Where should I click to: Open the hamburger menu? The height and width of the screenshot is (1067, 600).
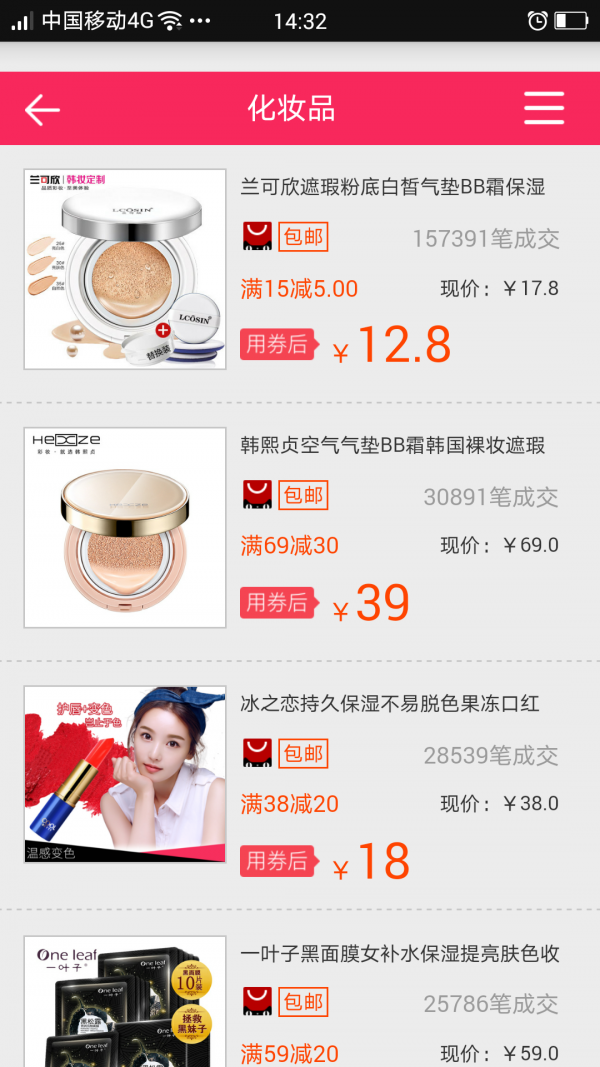pyautogui.click(x=544, y=108)
